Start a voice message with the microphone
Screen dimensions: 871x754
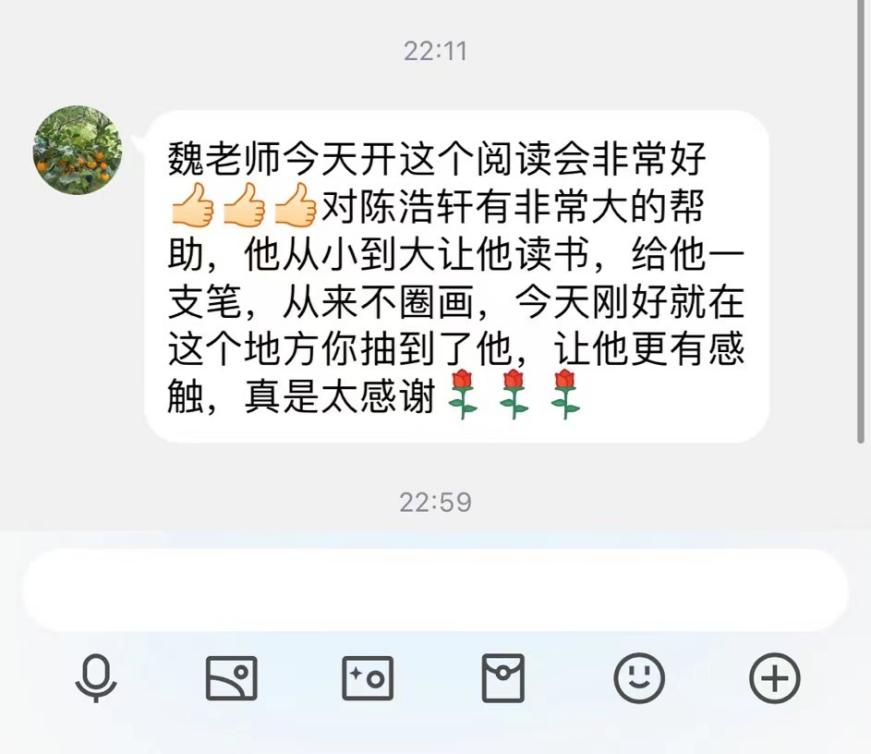97,679
